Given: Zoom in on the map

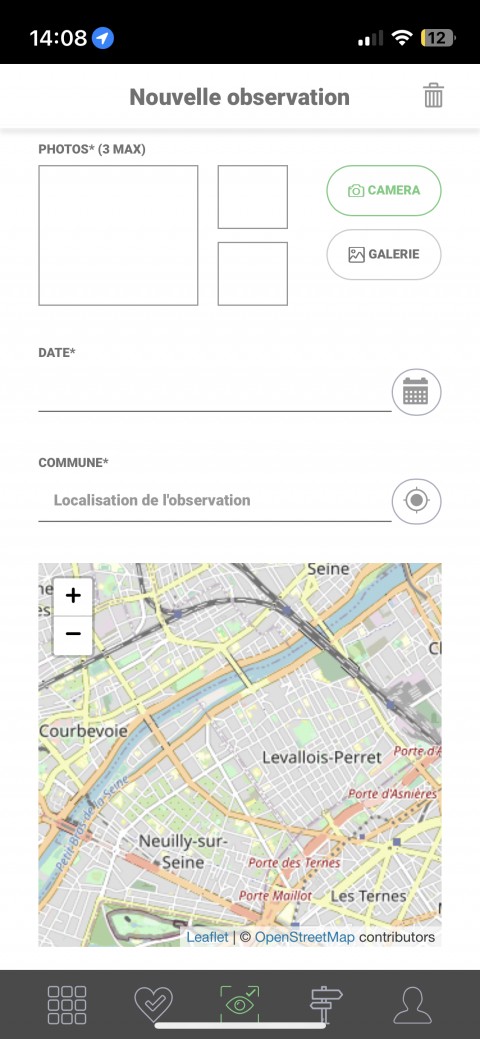Looking at the screenshot, I should click(x=73, y=596).
